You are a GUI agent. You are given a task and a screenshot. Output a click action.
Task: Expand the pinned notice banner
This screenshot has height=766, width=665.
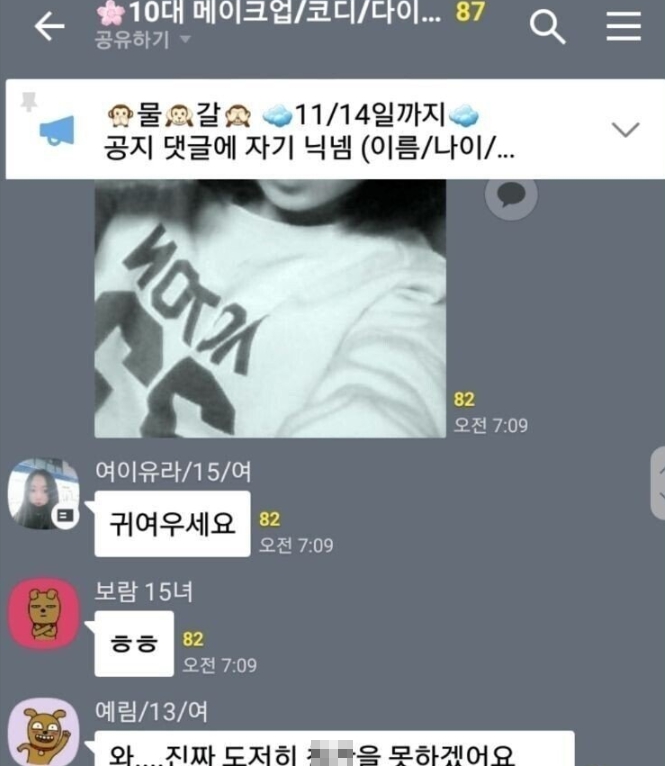625,129
